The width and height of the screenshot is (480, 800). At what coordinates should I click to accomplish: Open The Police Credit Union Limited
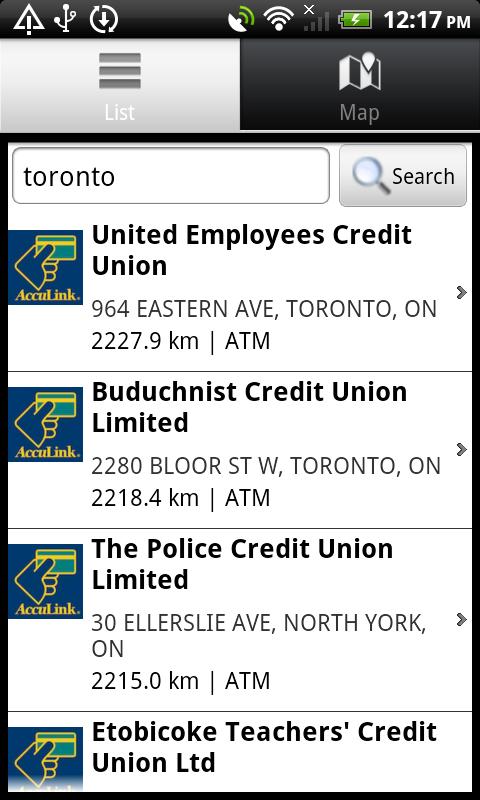240,620
